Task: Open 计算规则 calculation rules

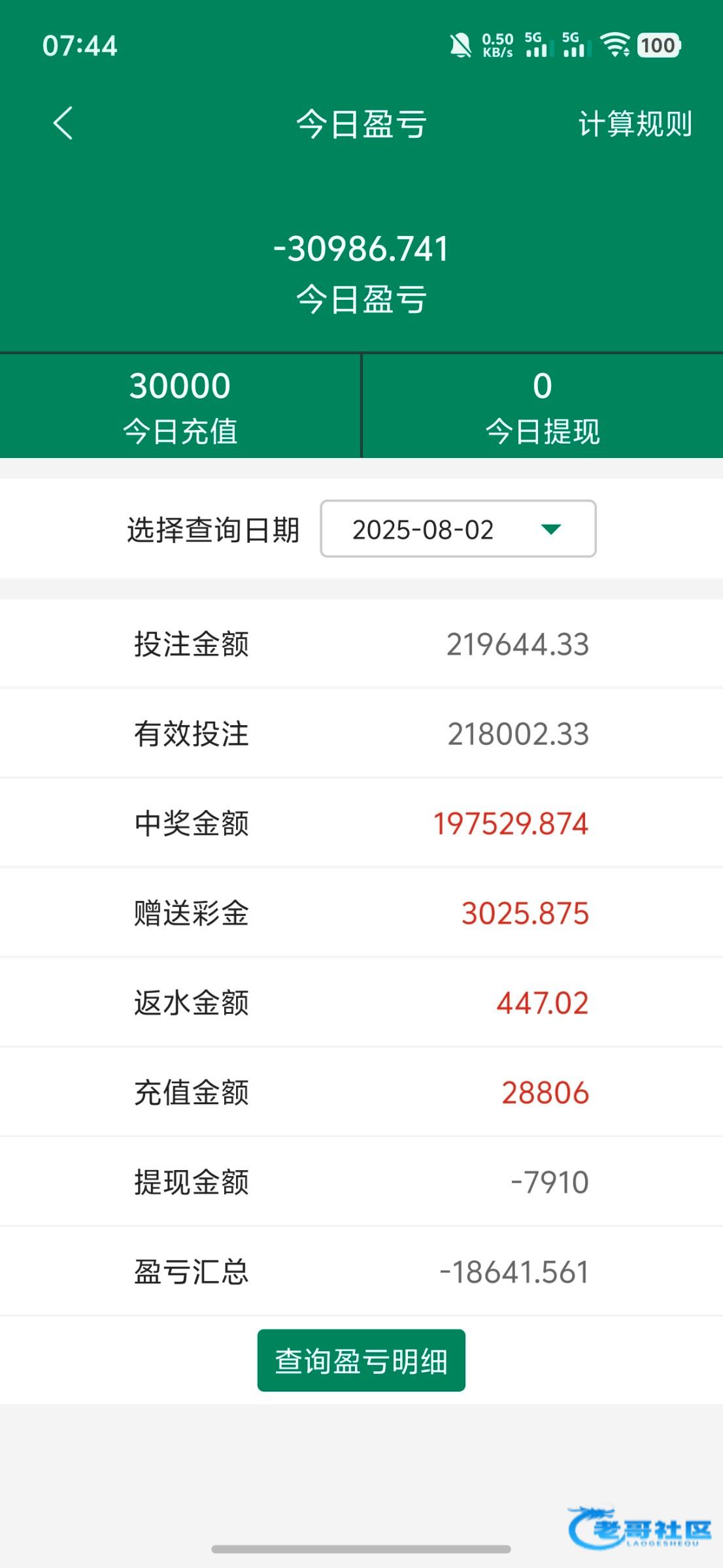Action: pos(635,123)
